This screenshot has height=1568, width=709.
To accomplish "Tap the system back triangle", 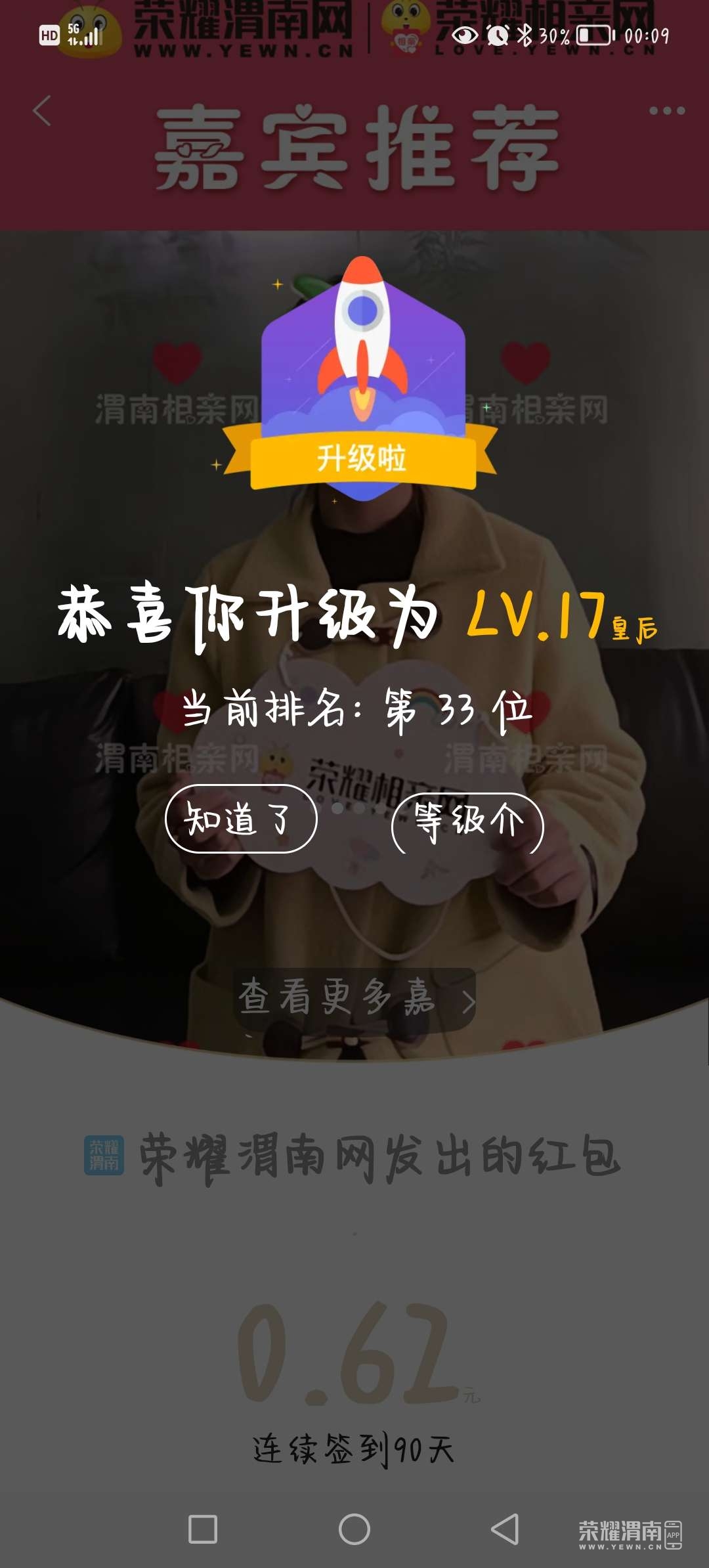I will pos(505,1529).
